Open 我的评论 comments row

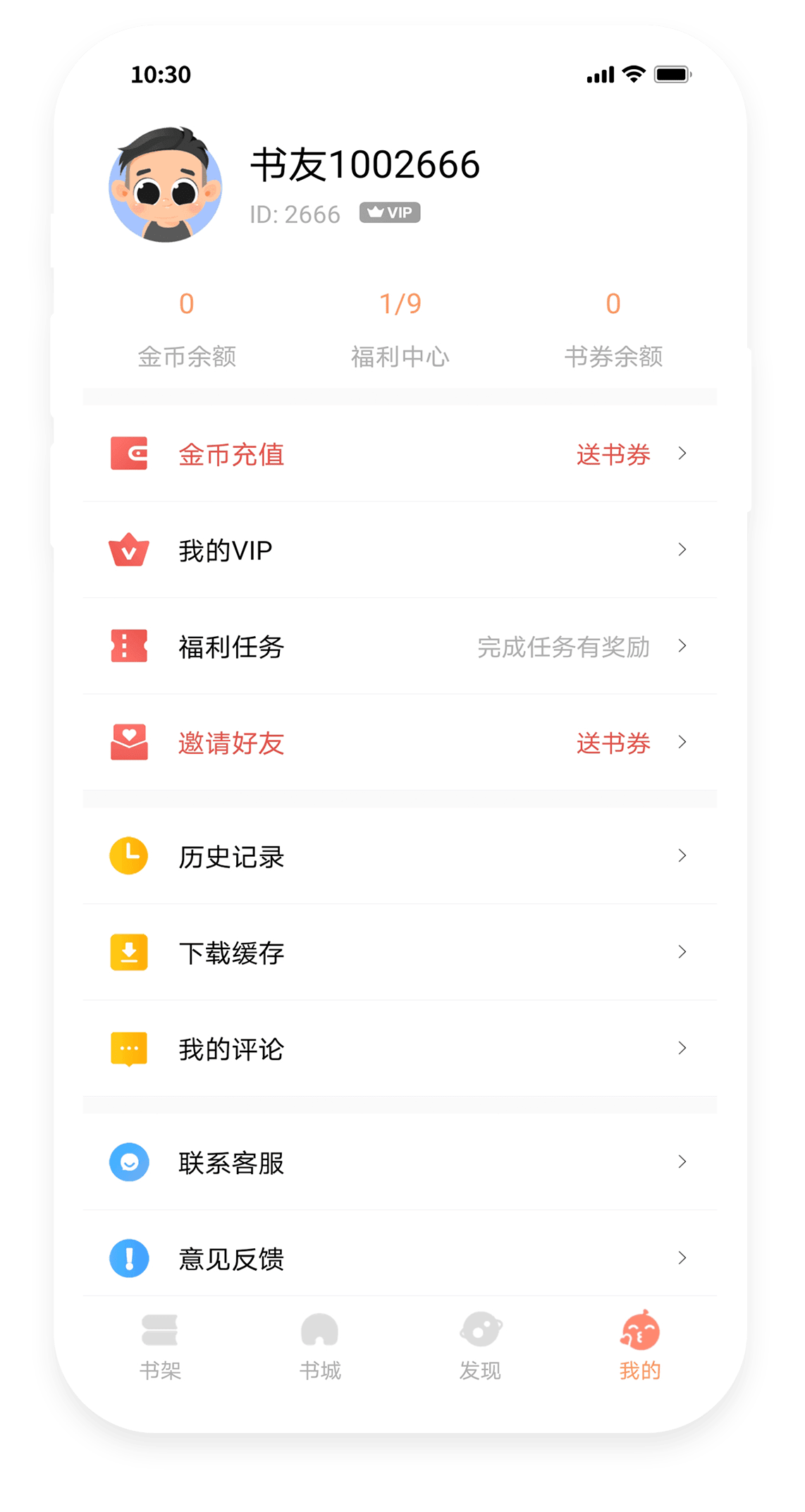click(400, 1049)
